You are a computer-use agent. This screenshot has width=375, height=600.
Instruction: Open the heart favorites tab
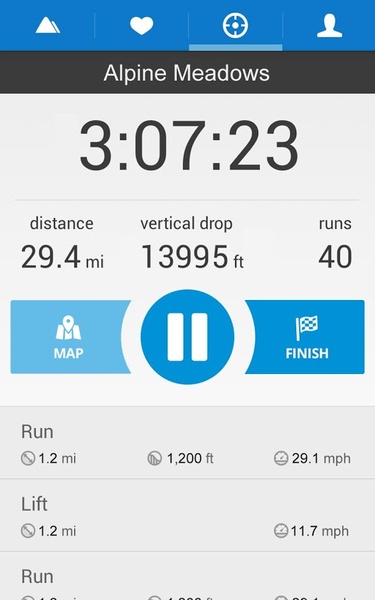[142, 25]
